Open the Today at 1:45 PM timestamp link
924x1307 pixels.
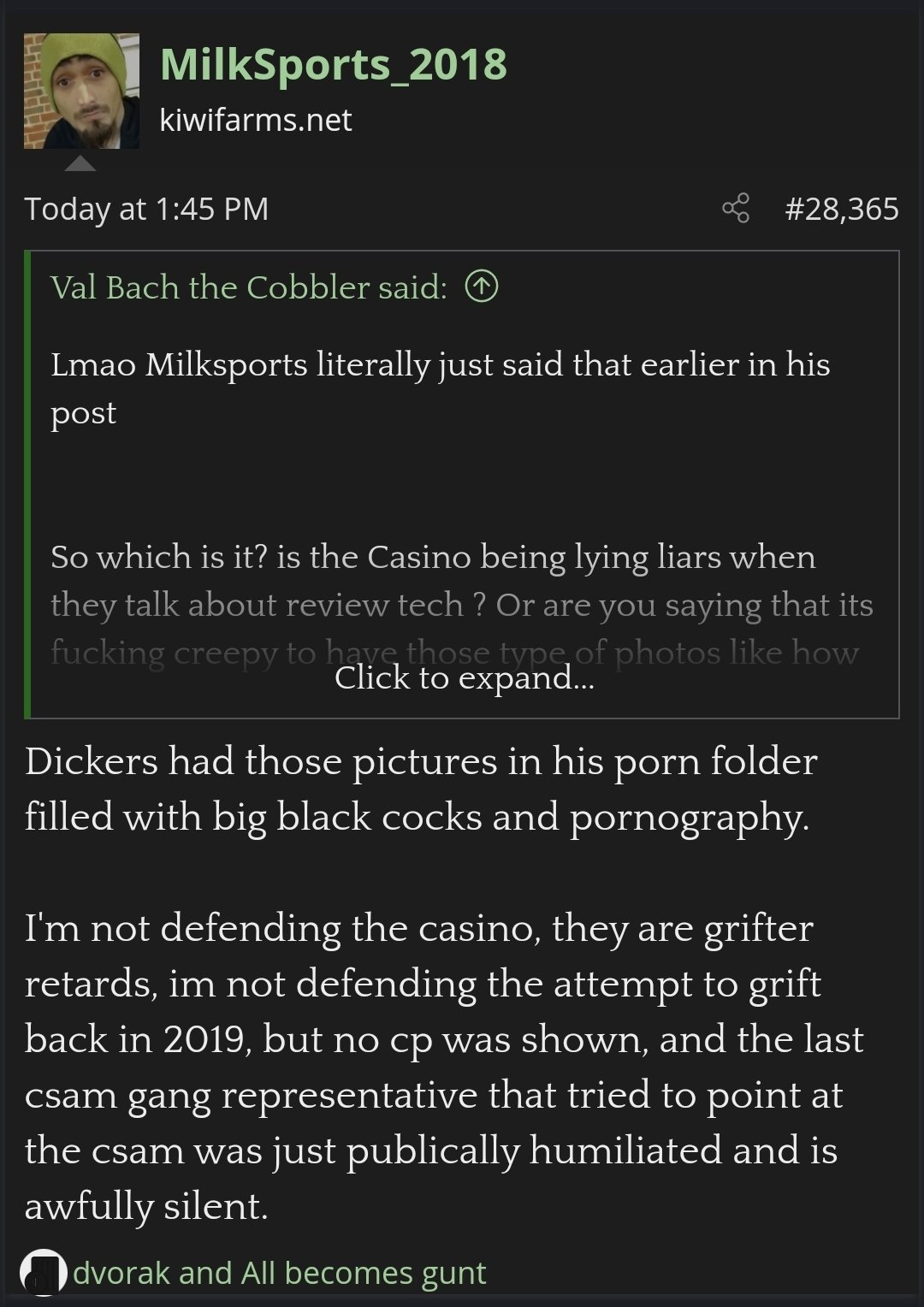click(146, 209)
